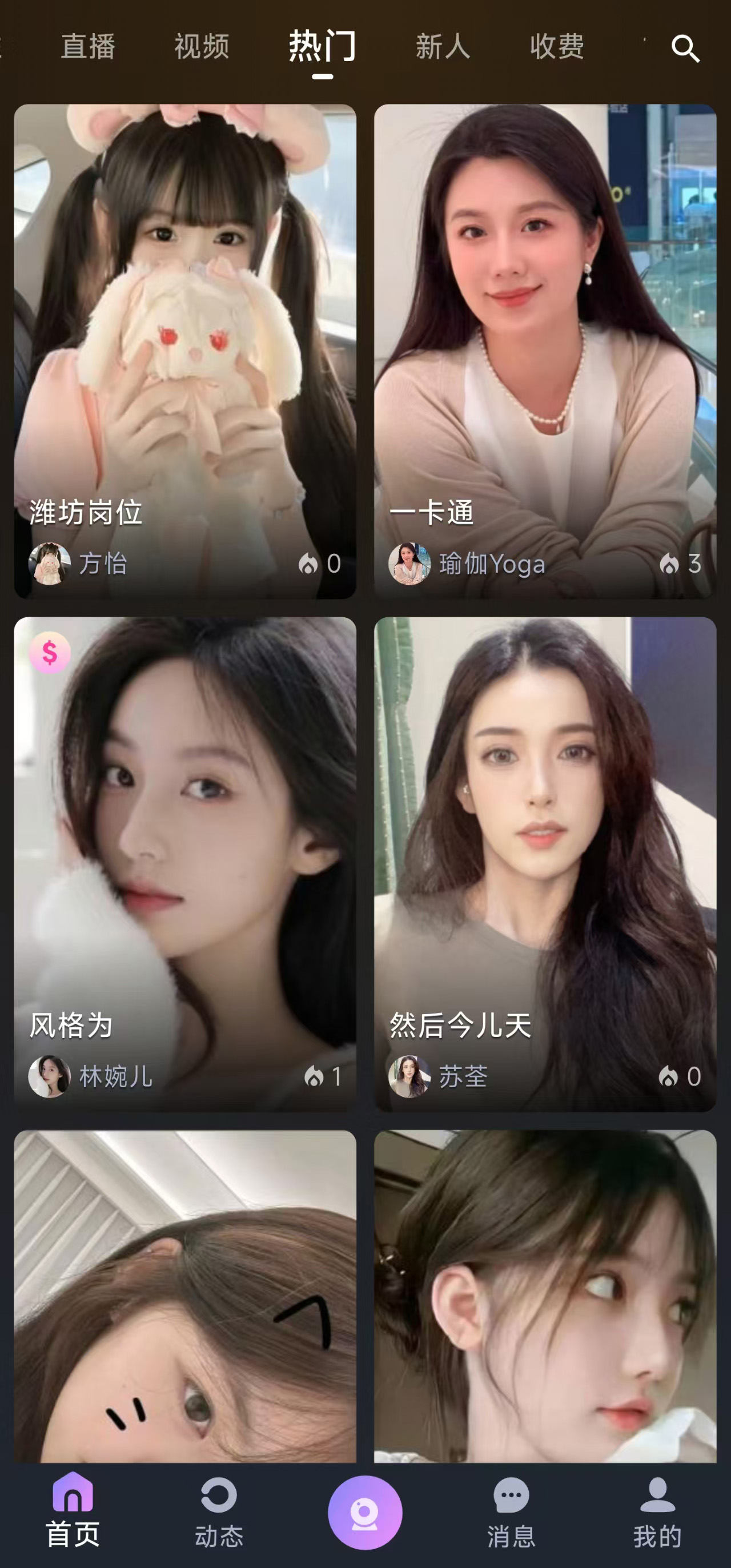Select the 热门 tab

tap(323, 47)
